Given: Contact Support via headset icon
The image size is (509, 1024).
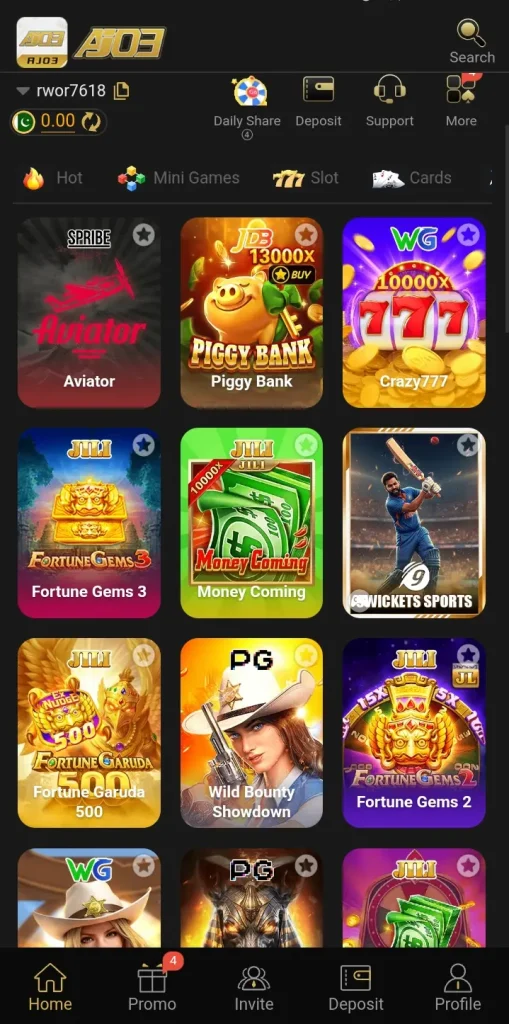Looking at the screenshot, I should 389,102.
